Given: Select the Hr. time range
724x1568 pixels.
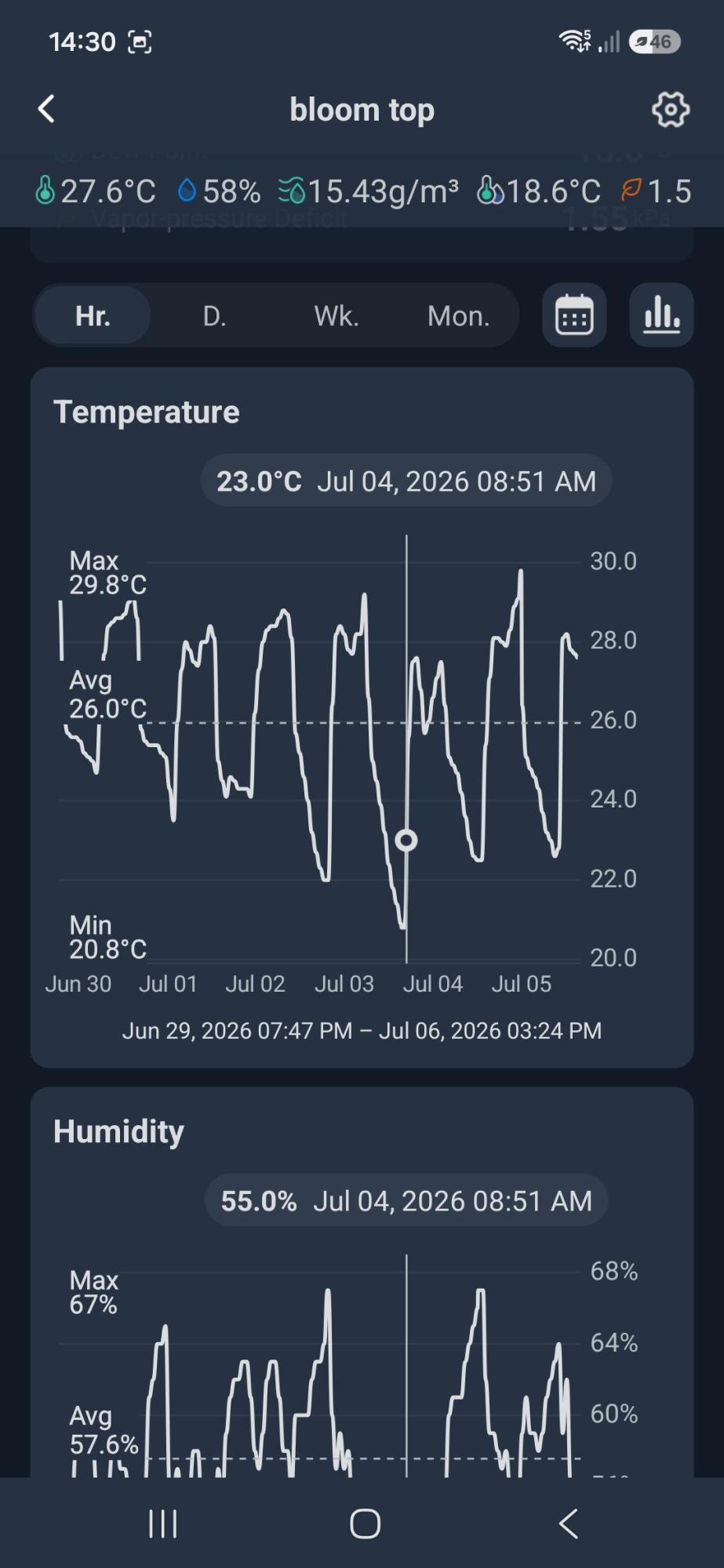Looking at the screenshot, I should [93, 316].
